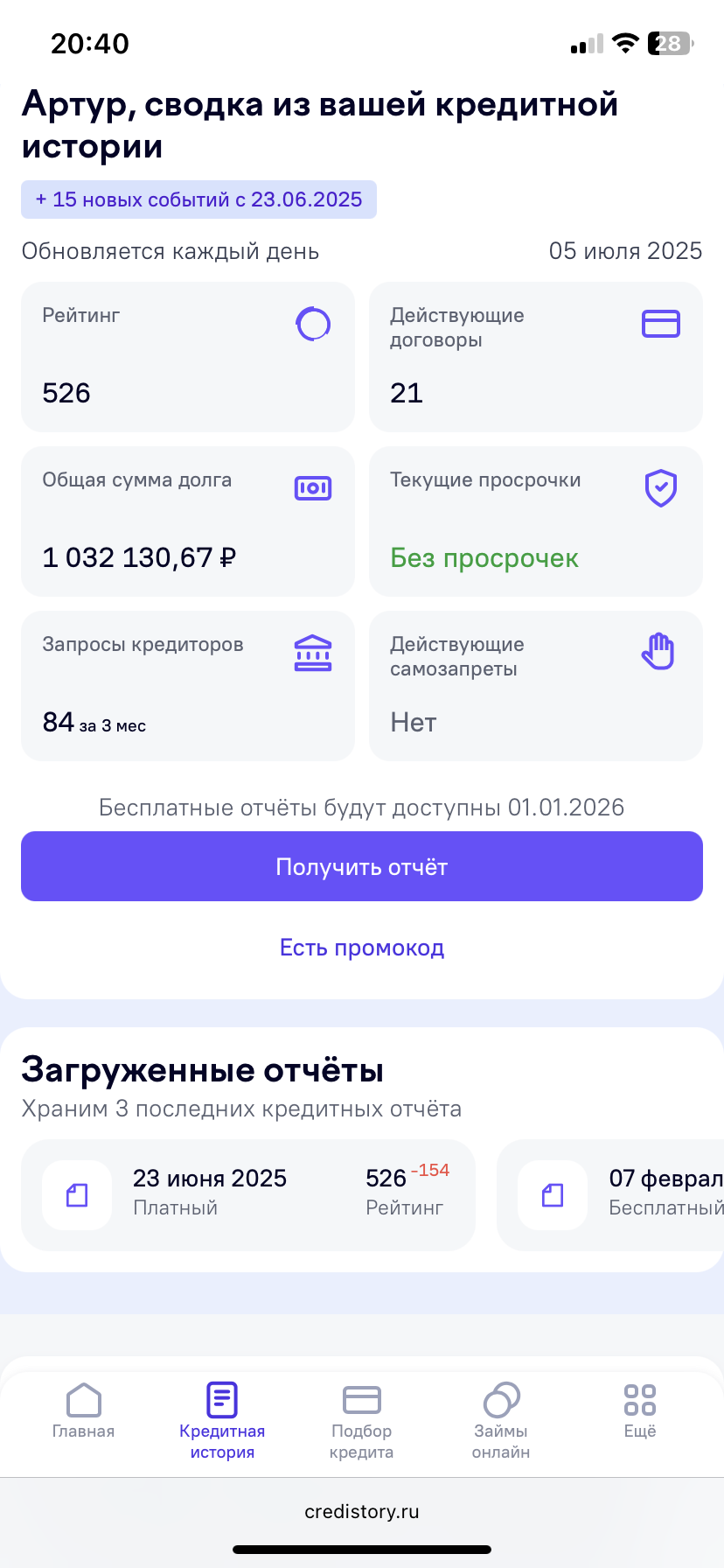The image size is (724, 1568).
Task: Click the shield icon next to Текущие просрочки
Action: [660, 488]
